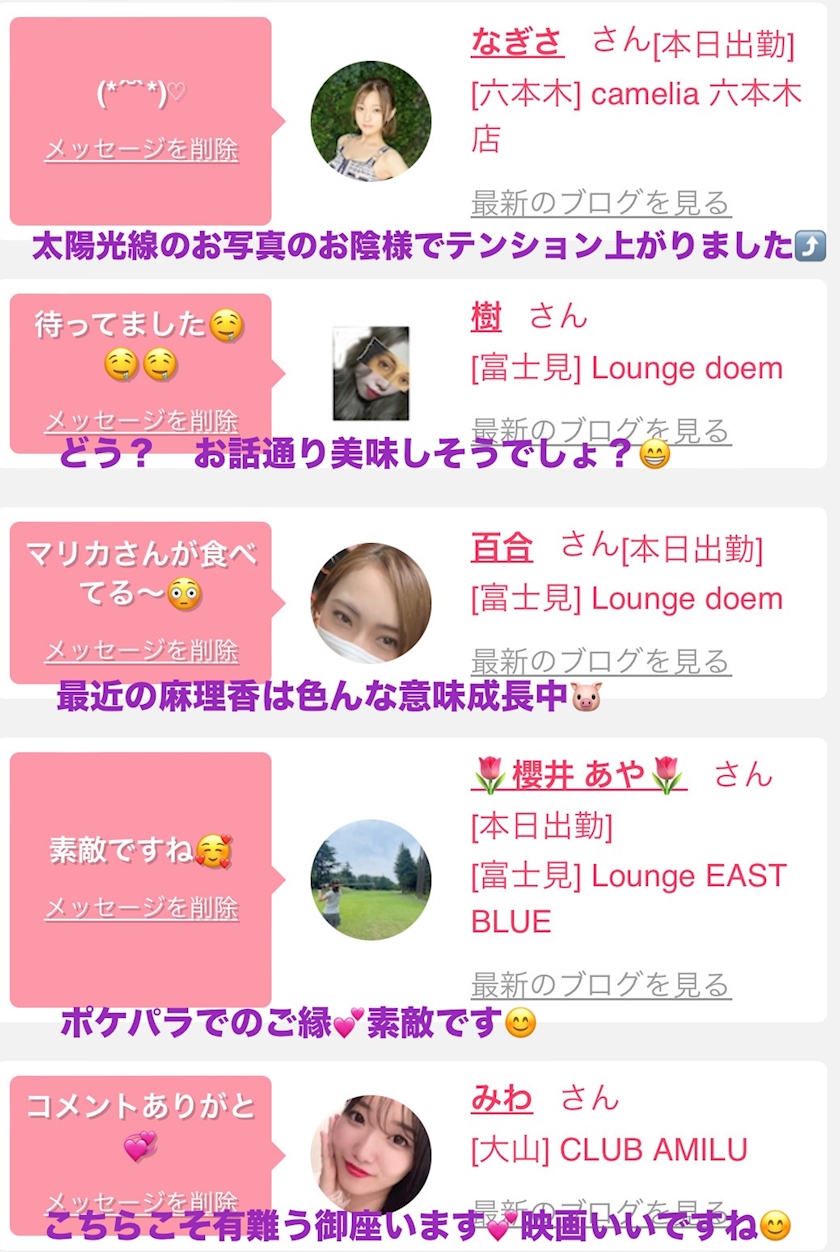Screen dimensions: 840x1252
Task: Open 樹's profile link
Action: pos(486,316)
